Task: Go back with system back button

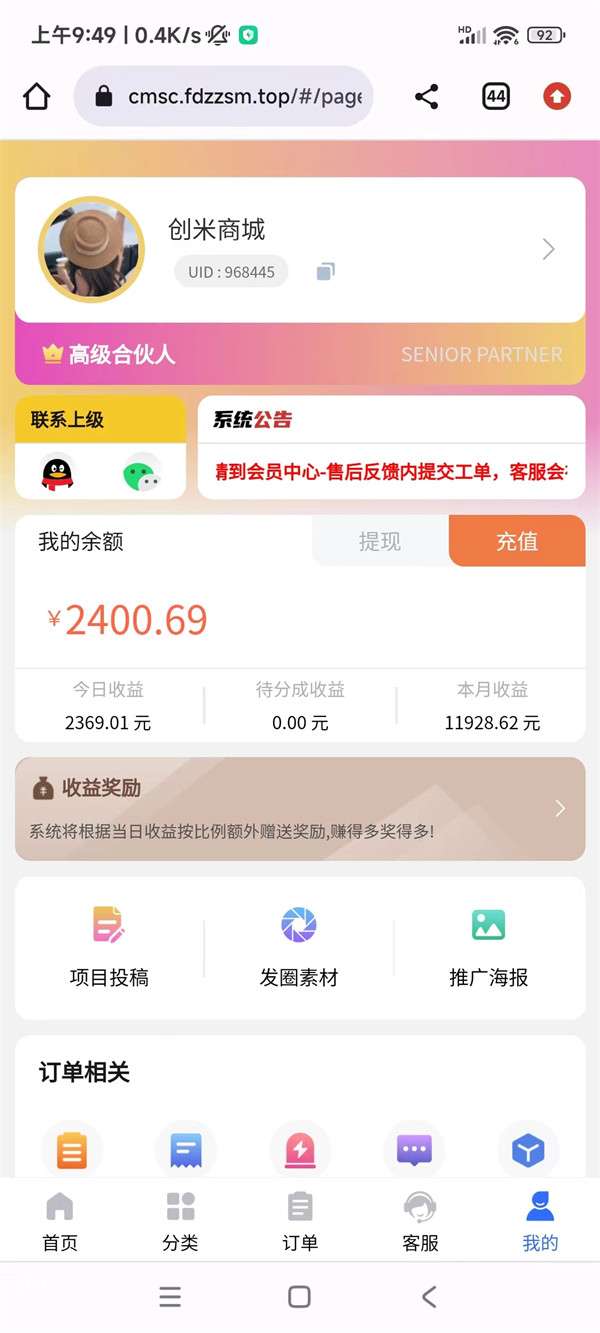Action: (x=429, y=1297)
